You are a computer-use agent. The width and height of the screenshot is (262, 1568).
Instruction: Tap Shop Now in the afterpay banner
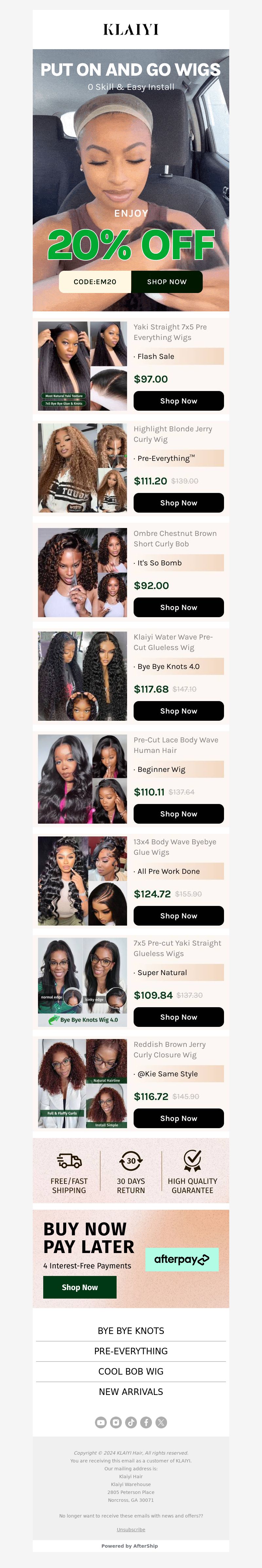click(x=80, y=1287)
